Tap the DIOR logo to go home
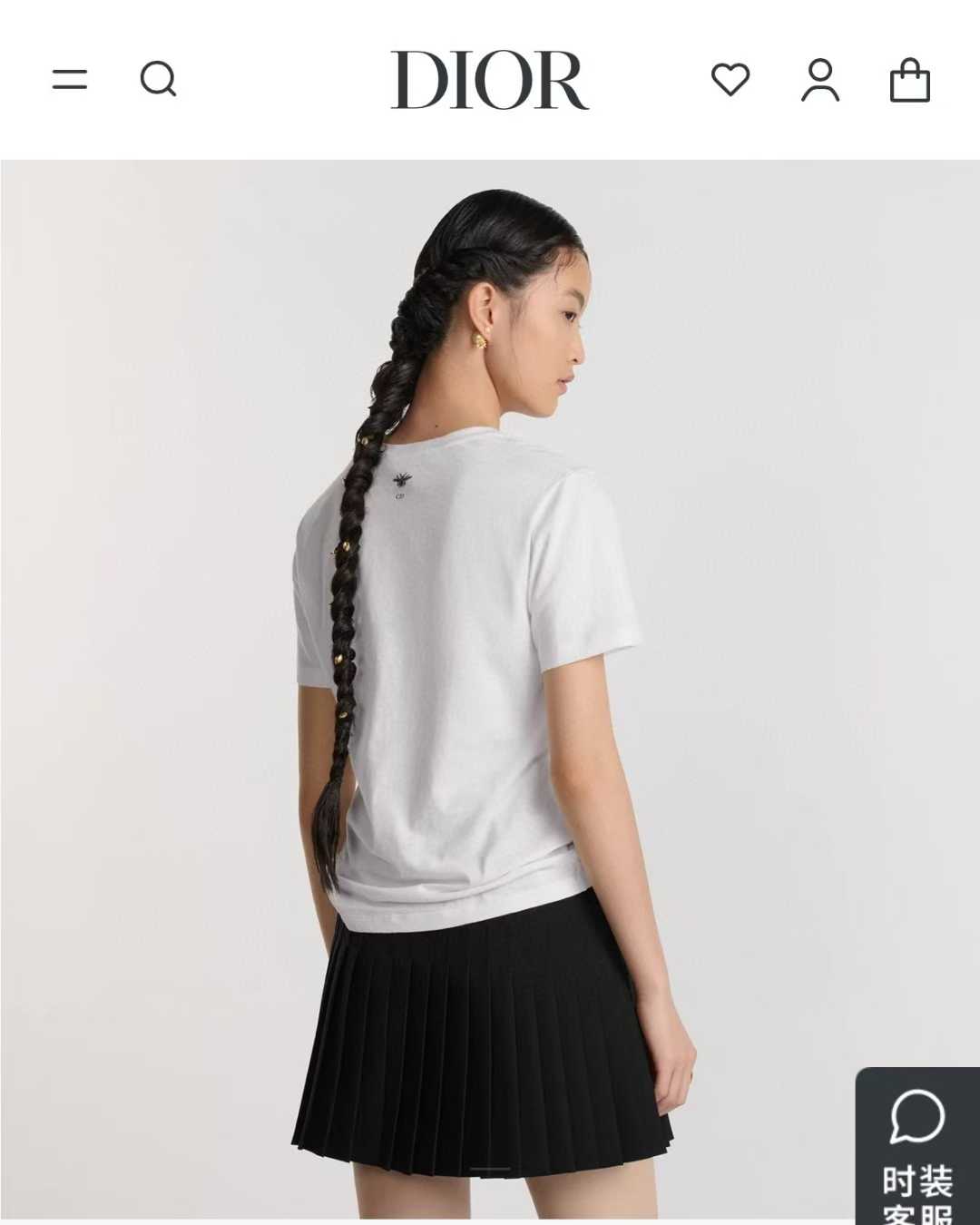This screenshot has width=980, height=1225. pyautogui.click(x=489, y=80)
